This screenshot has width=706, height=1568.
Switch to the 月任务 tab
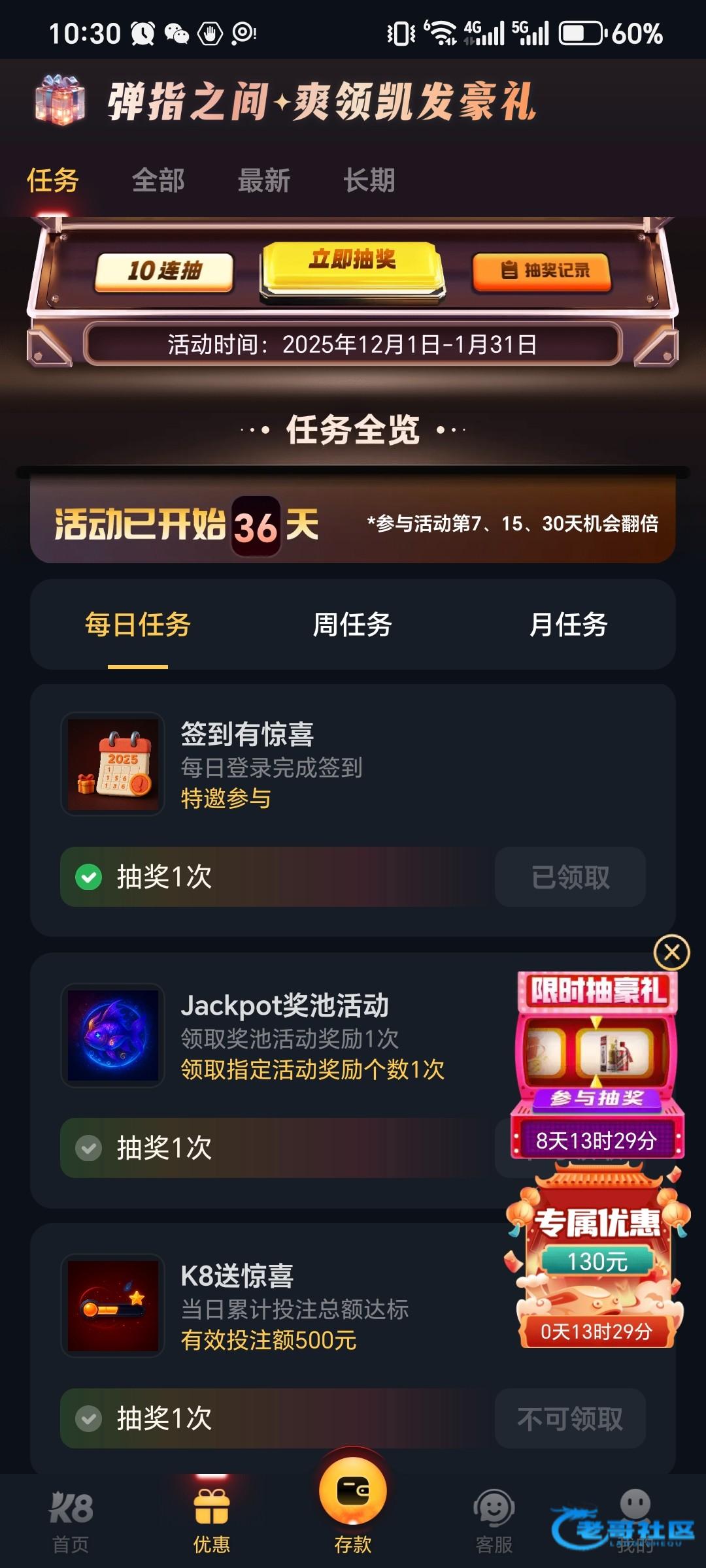[568, 625]
